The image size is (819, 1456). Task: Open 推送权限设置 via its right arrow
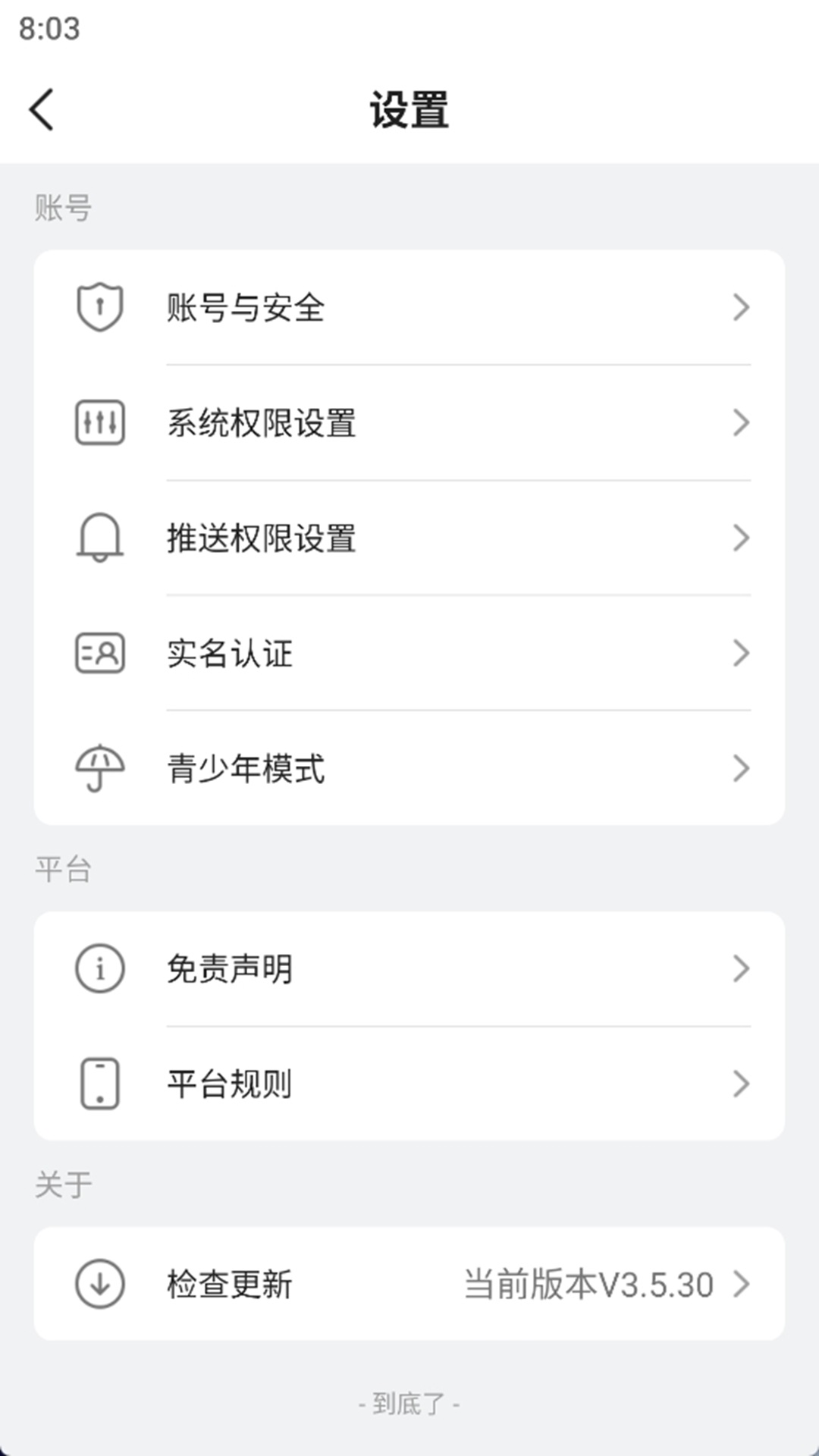click(x=739, y=538)
